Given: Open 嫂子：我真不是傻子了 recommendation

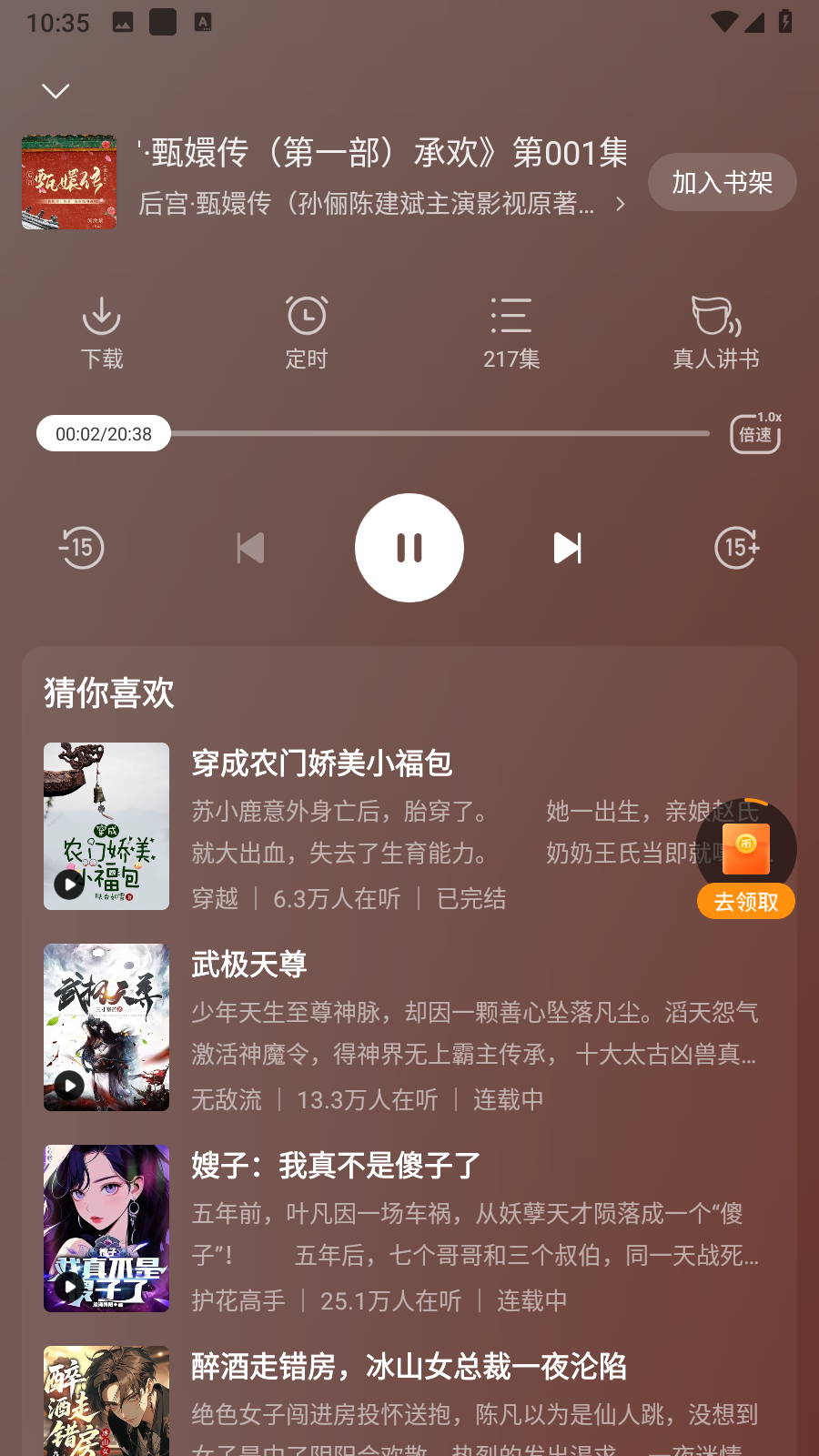Looking at the screenshot, I should click(336, 1166).
